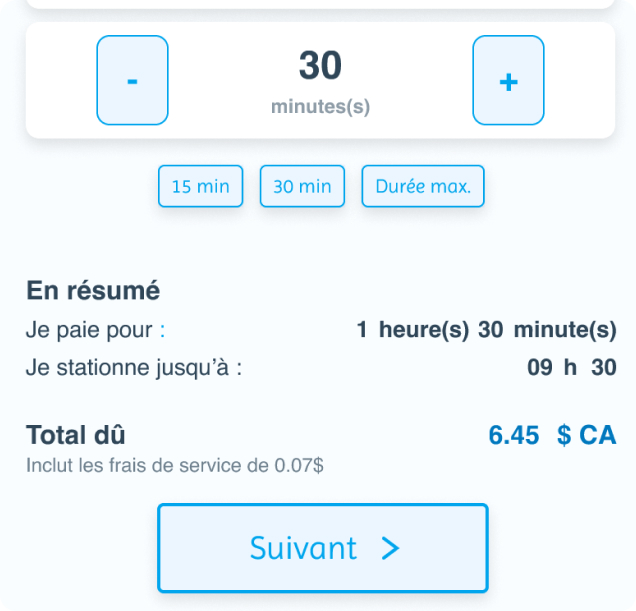Set parking to Durée max.
The image size is (636, 611).
point(423,186)
